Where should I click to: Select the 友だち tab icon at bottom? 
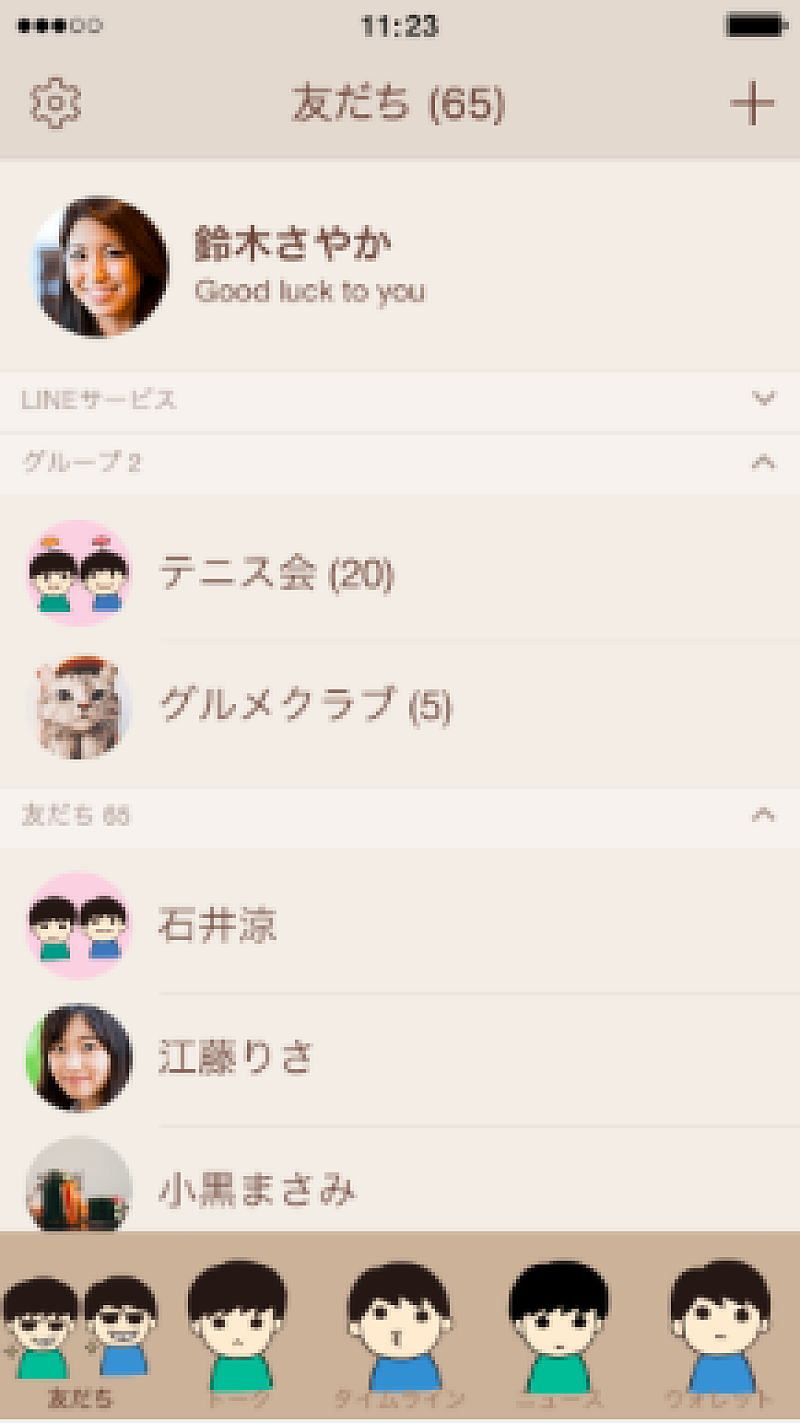[x=80, y=1330]
